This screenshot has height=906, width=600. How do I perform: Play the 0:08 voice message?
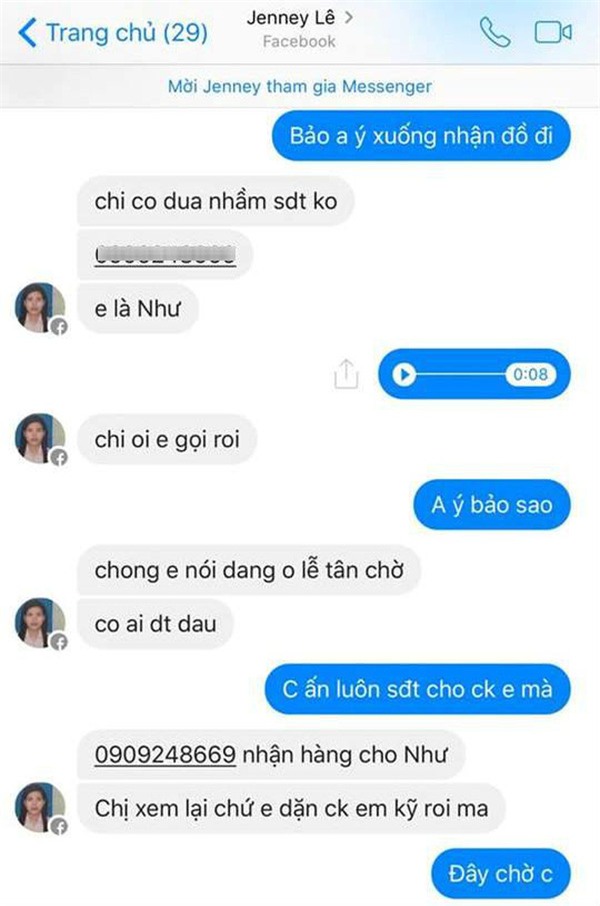[x=404, y=375]
